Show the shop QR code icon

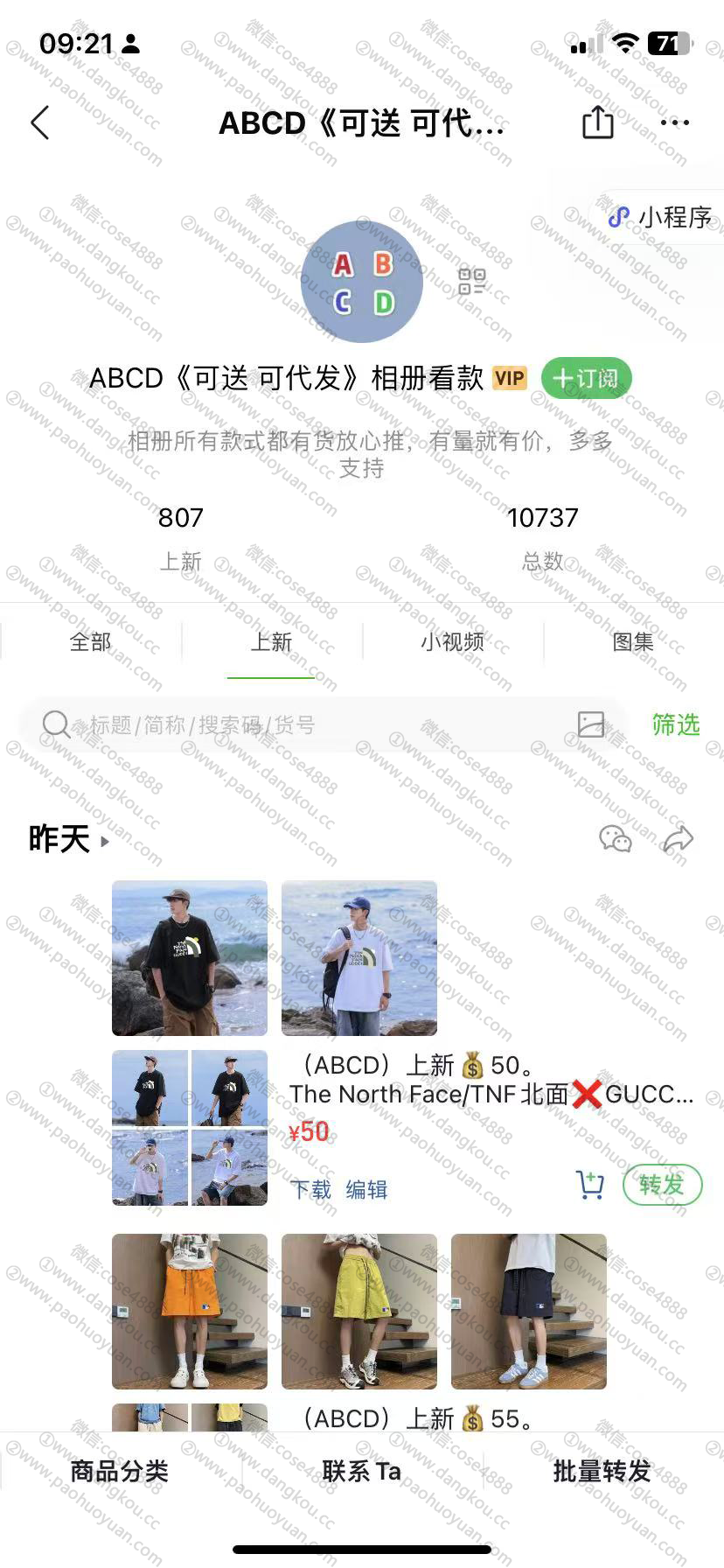pyautogui.click(x=471, y=281)
